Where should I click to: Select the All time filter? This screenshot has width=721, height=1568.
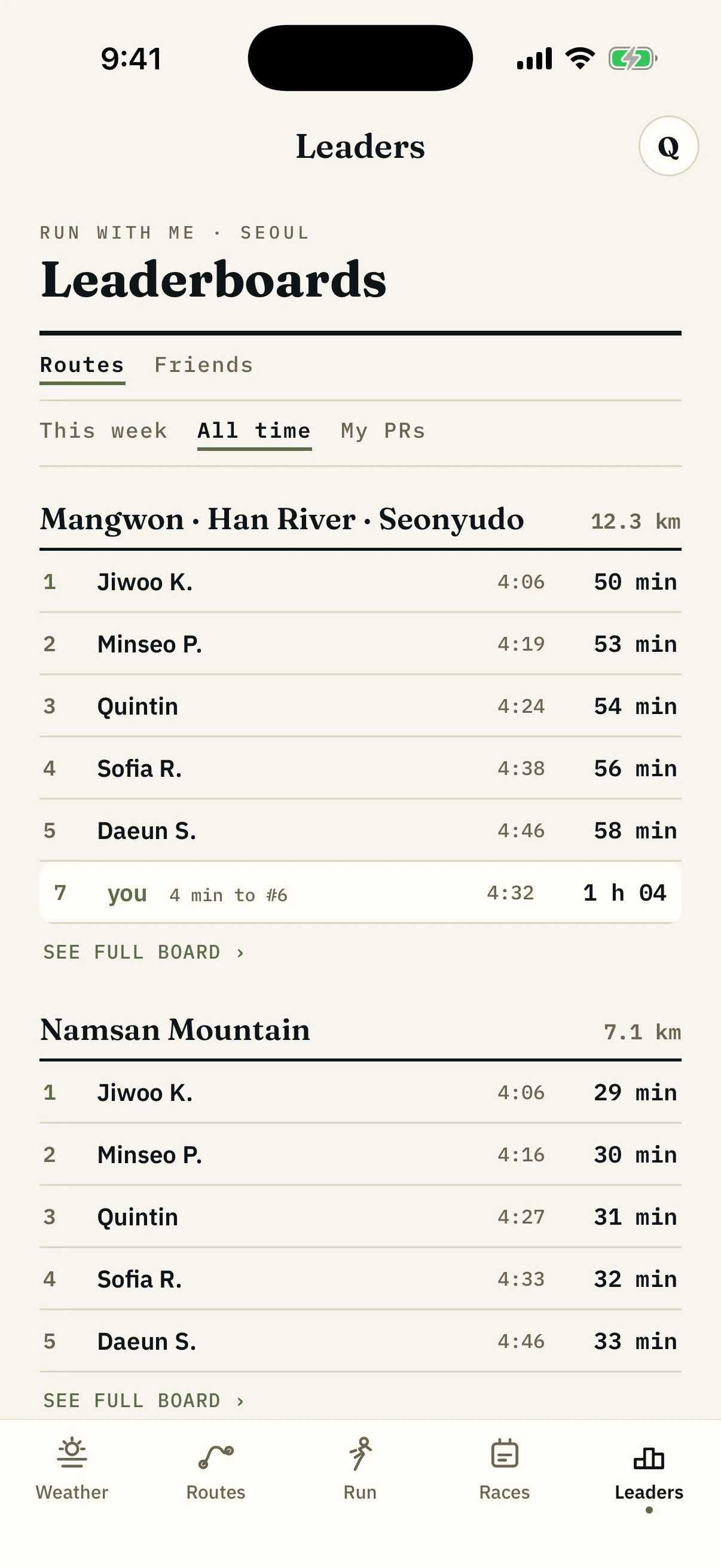[x=254, y=431]
